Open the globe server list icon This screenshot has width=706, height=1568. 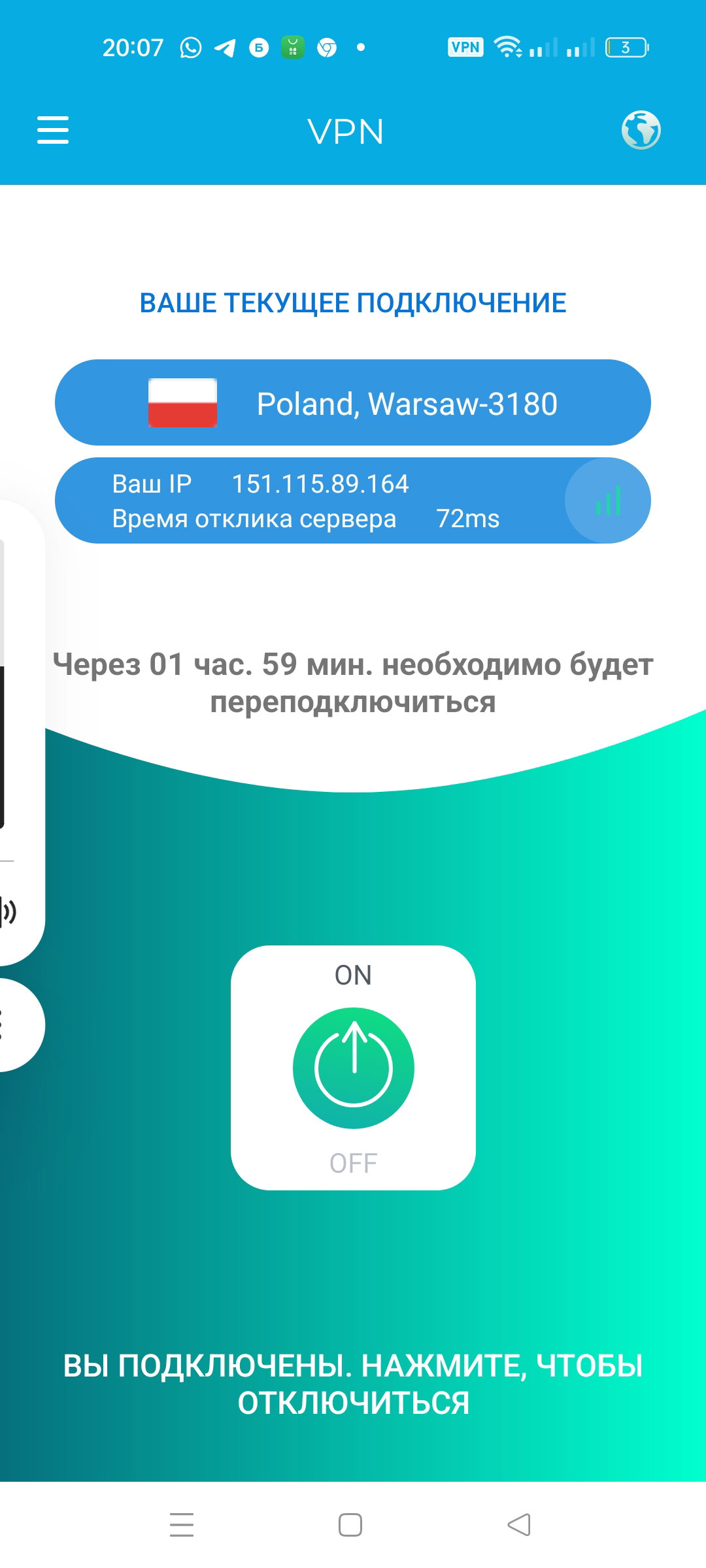(x=641, y=130)
